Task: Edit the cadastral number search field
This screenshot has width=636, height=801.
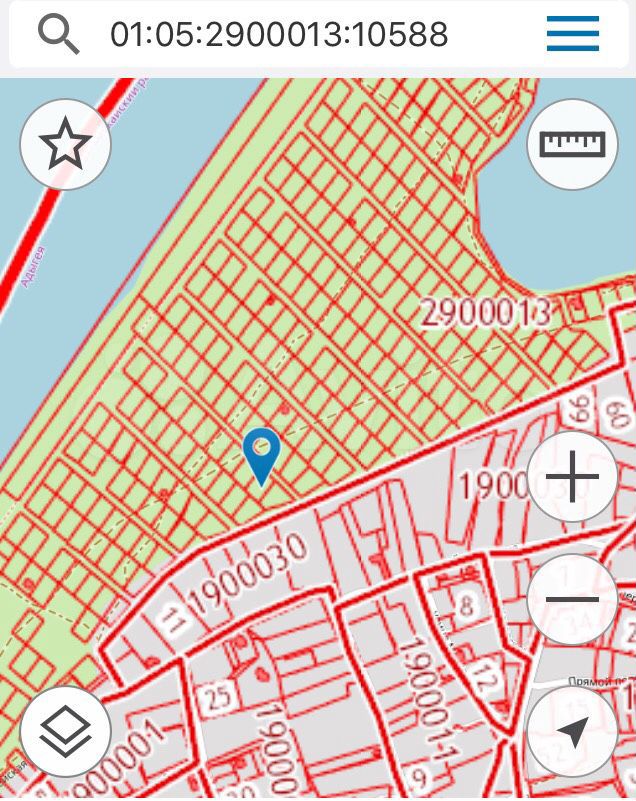Action: point(280,35)
